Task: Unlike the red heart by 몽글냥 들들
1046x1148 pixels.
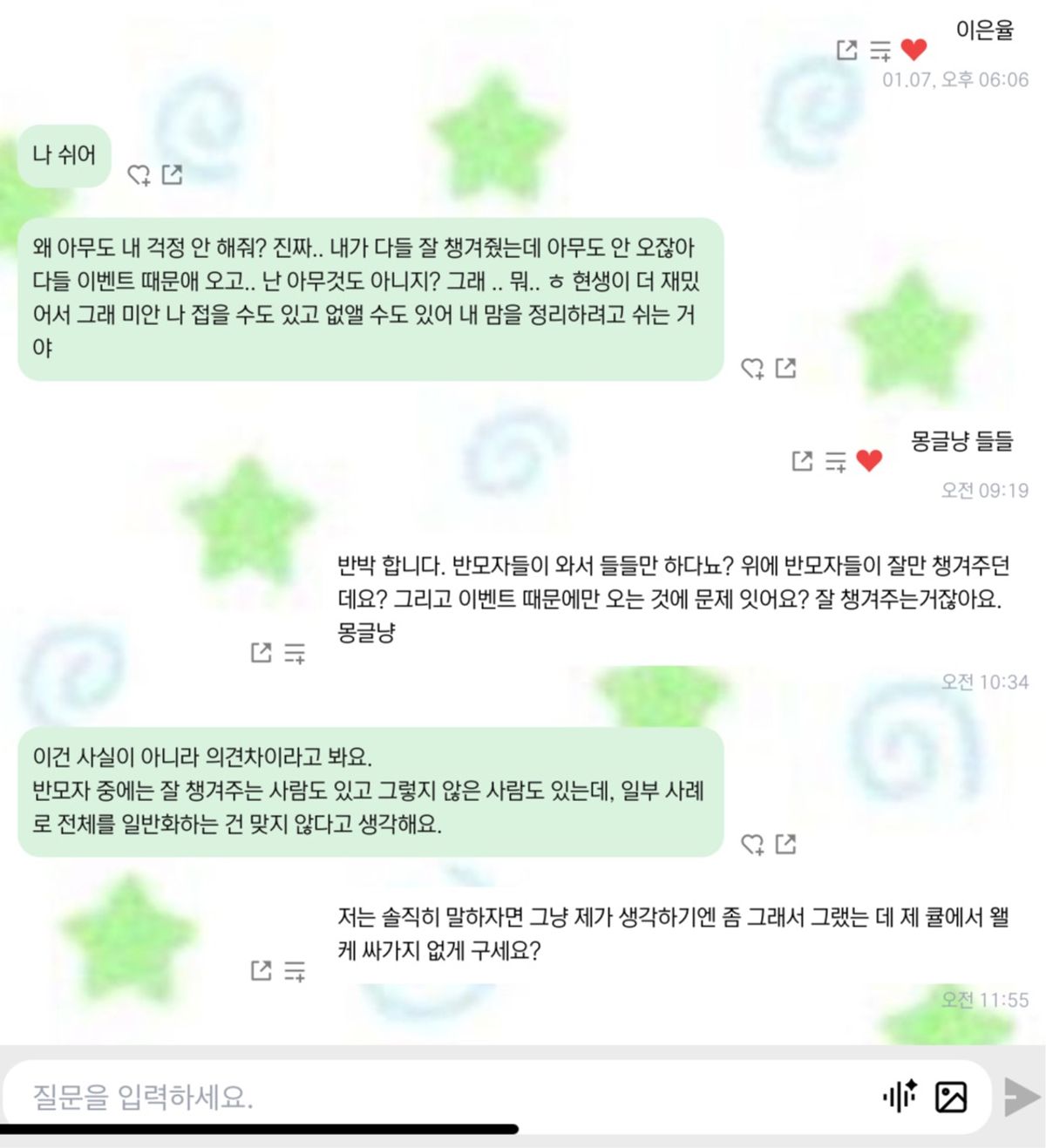Action: [x=869, y=460]
